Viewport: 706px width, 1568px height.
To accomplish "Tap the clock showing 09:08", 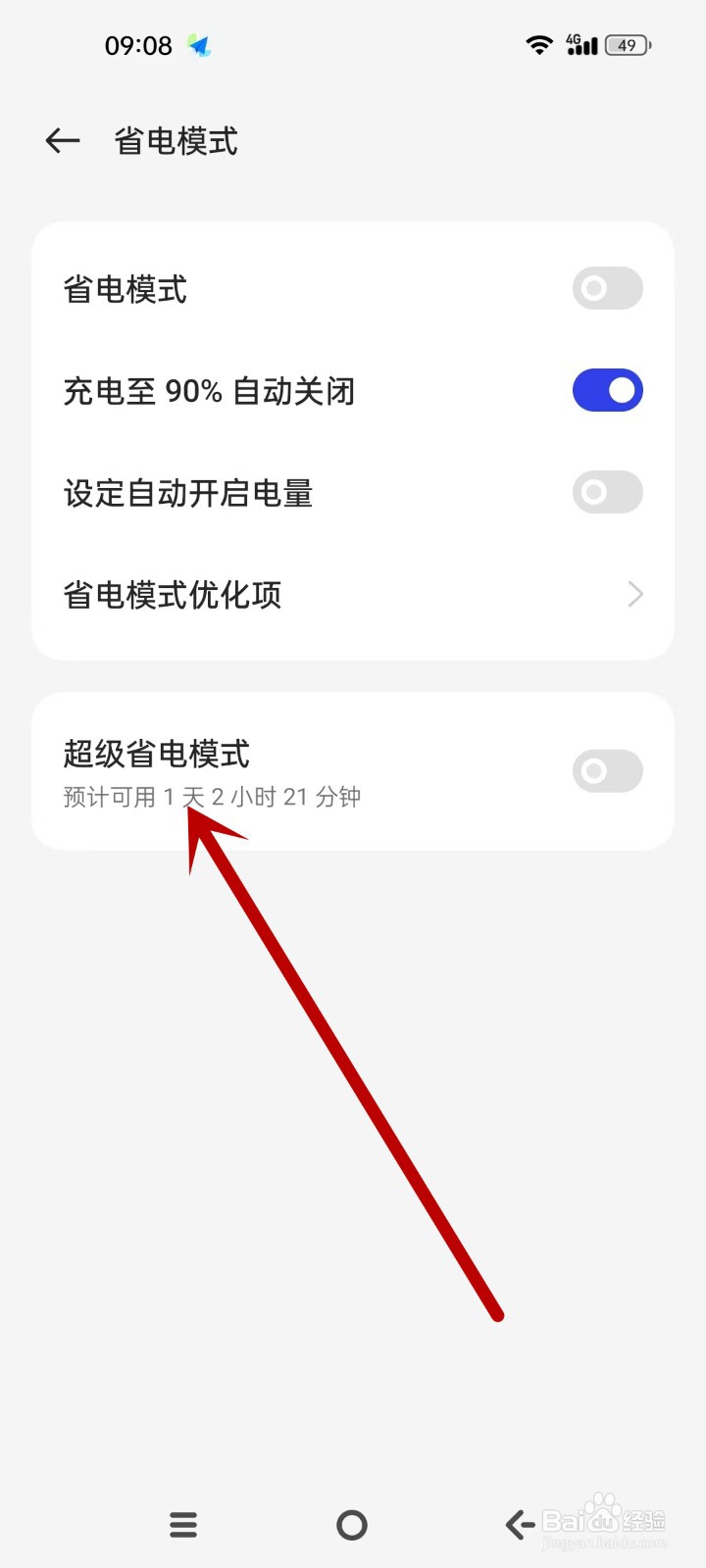I will [x=137, y=44].
